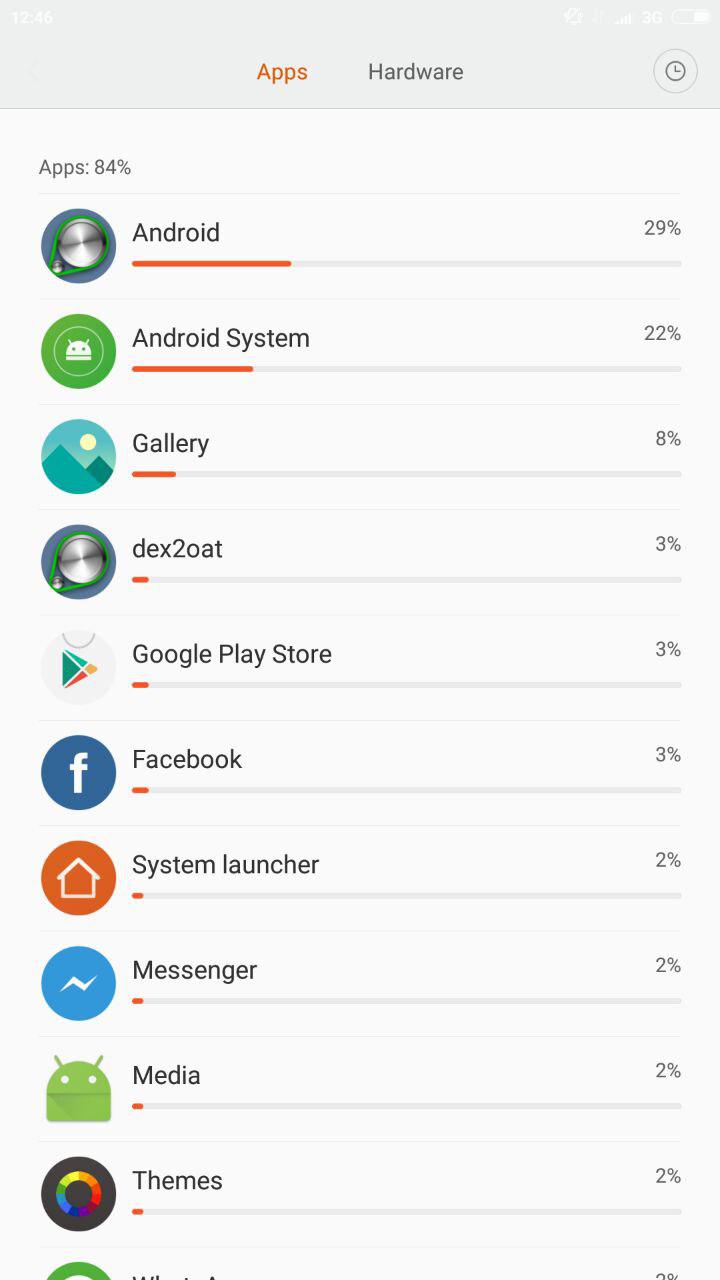Screen dimensions: 720x1280
Task: Go back using the top-left arrow
Action: 35,72
